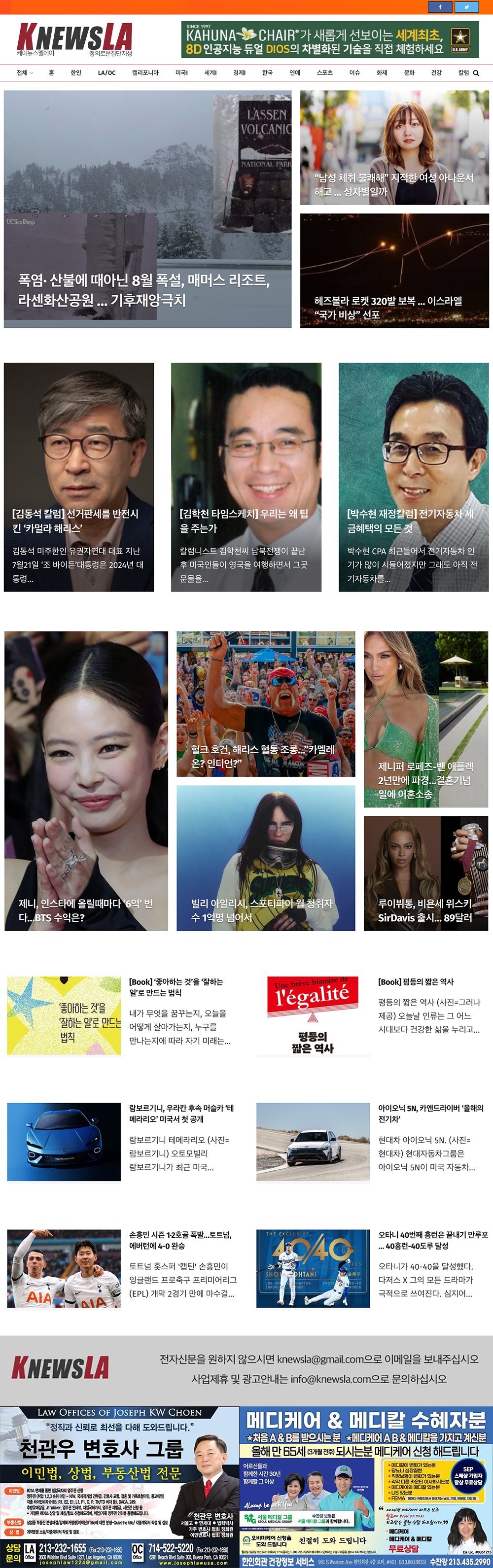Expand the 전체 dropdown menu
493x1568 pixels.
[x=24, y=73]
